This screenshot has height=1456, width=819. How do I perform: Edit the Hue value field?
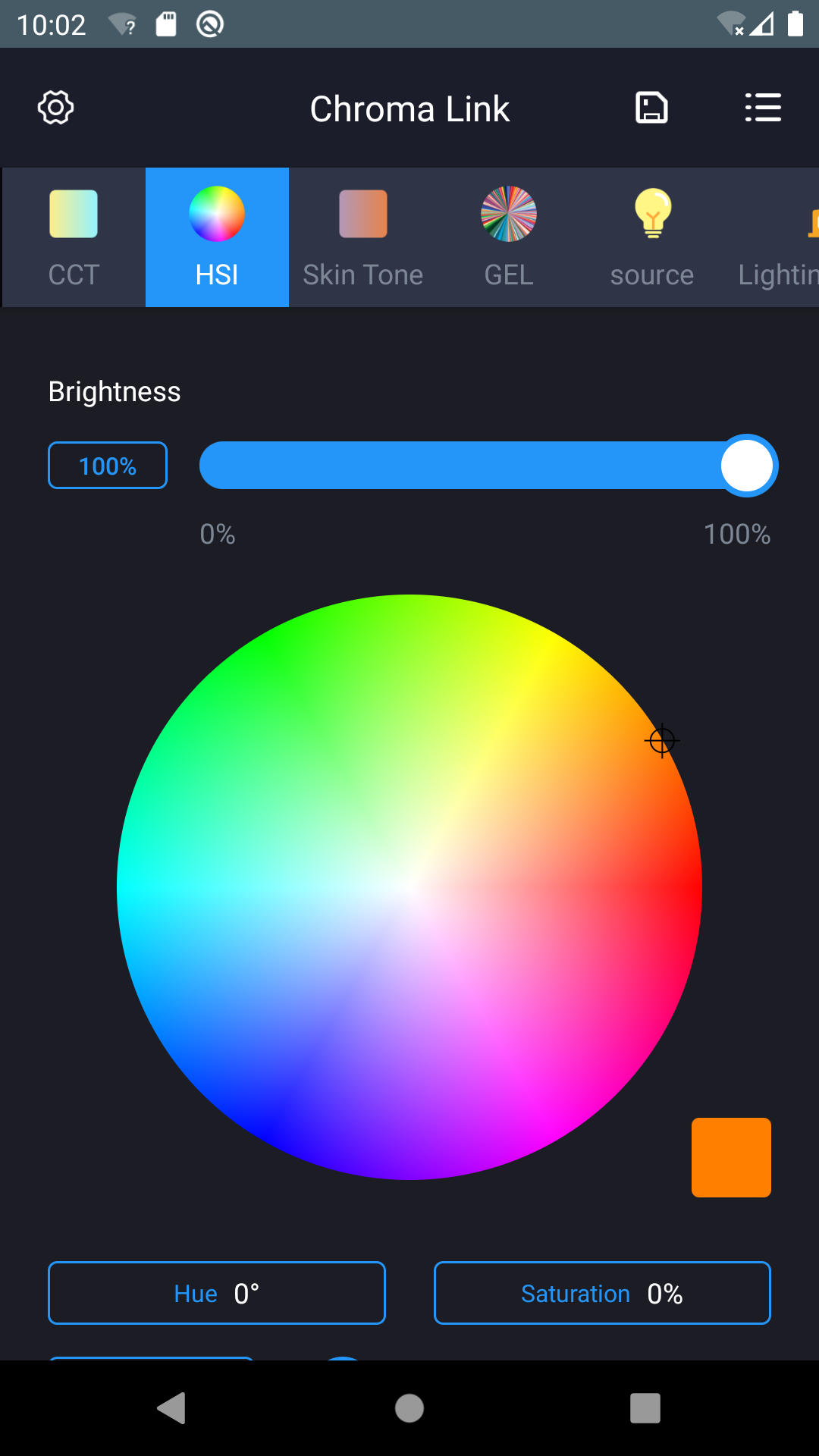click(217, 1293)
